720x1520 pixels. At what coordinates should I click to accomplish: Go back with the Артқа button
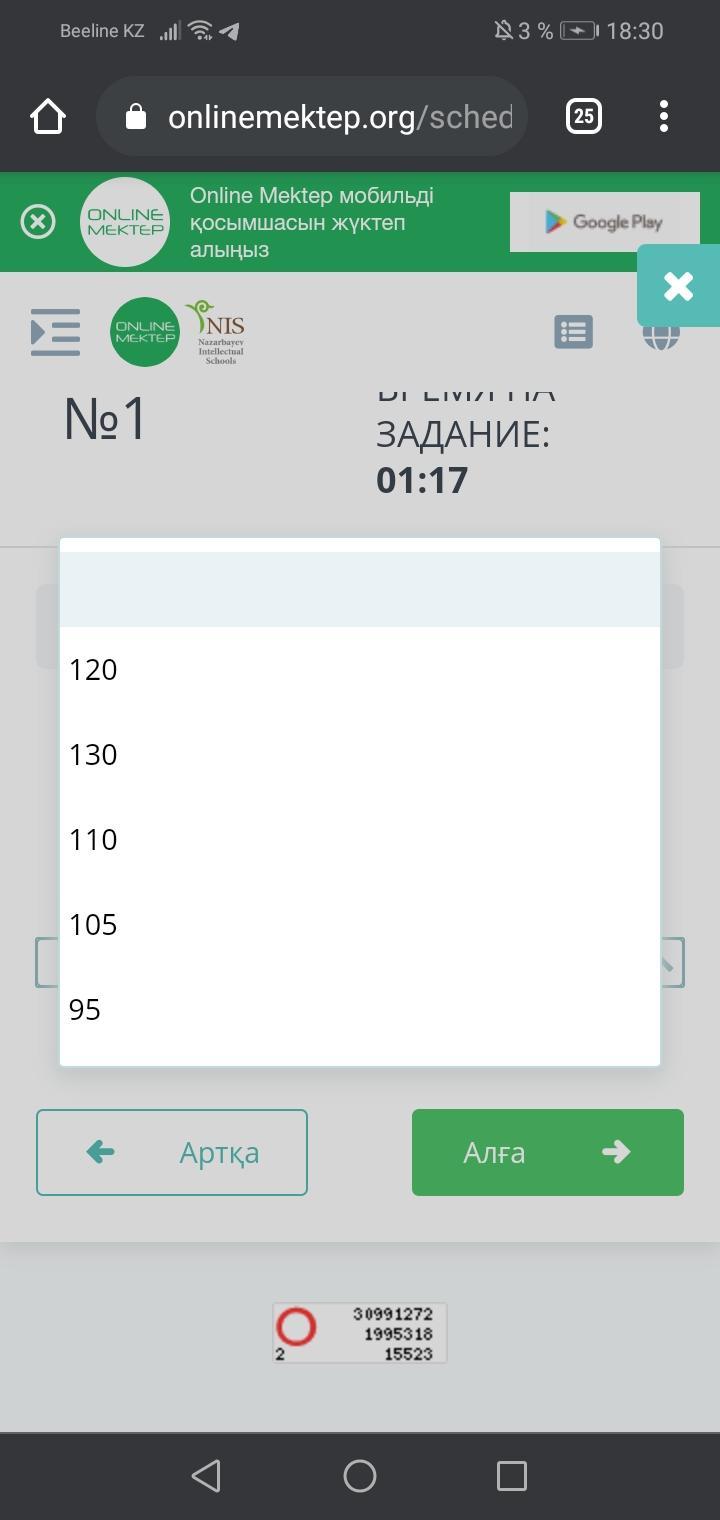point(172,1152)
